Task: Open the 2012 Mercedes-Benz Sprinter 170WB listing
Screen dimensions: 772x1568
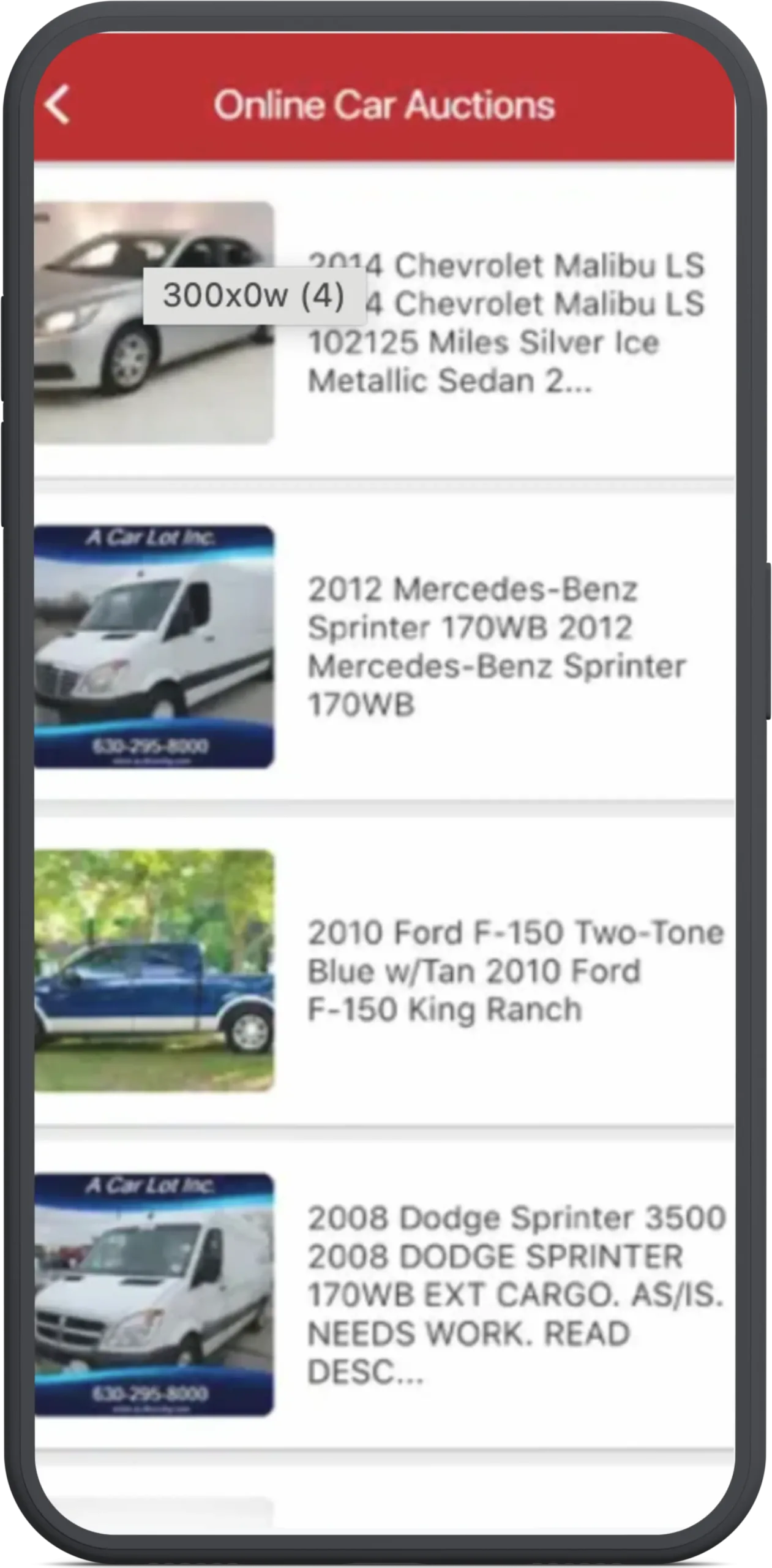Action: (x=496, y=646)
